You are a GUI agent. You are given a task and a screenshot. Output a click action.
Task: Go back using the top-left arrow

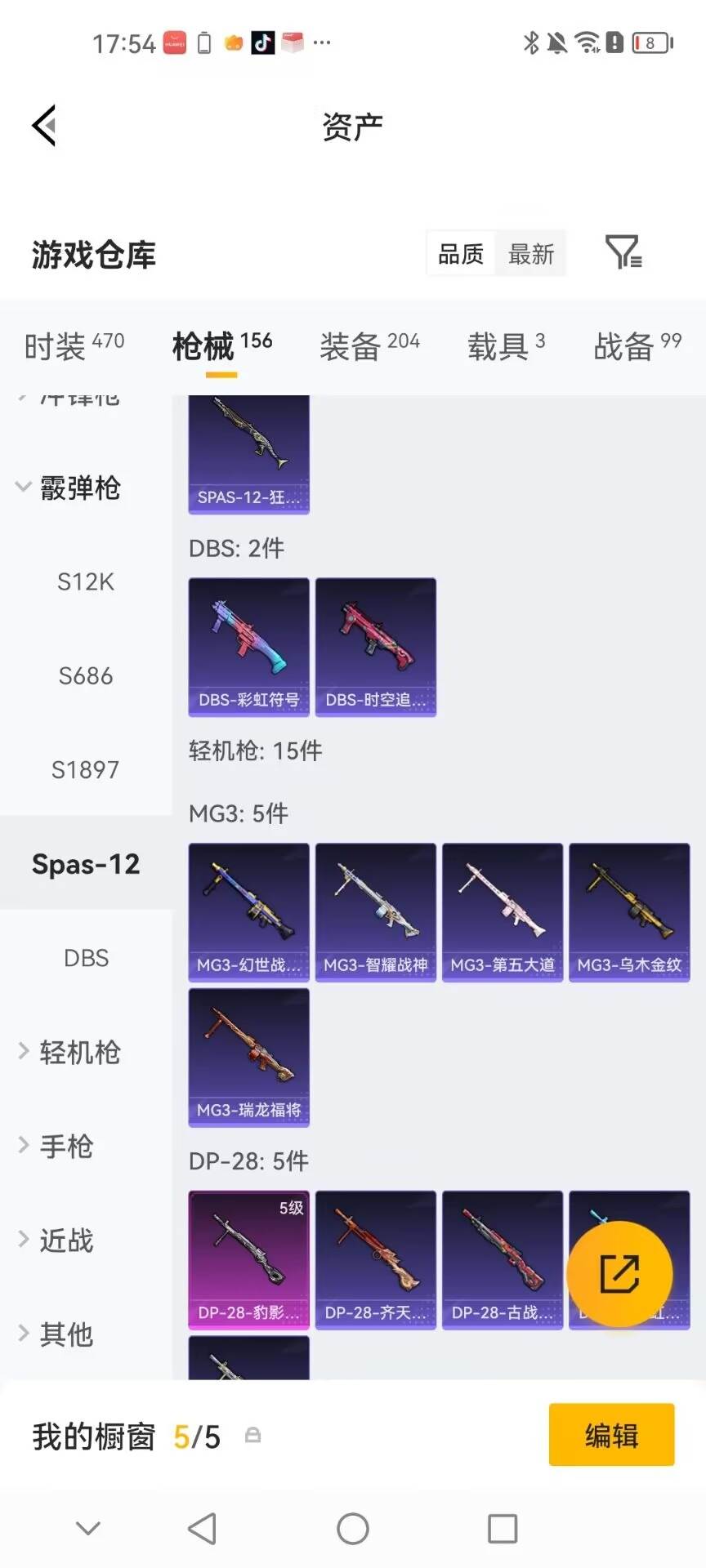click(44, 126)
